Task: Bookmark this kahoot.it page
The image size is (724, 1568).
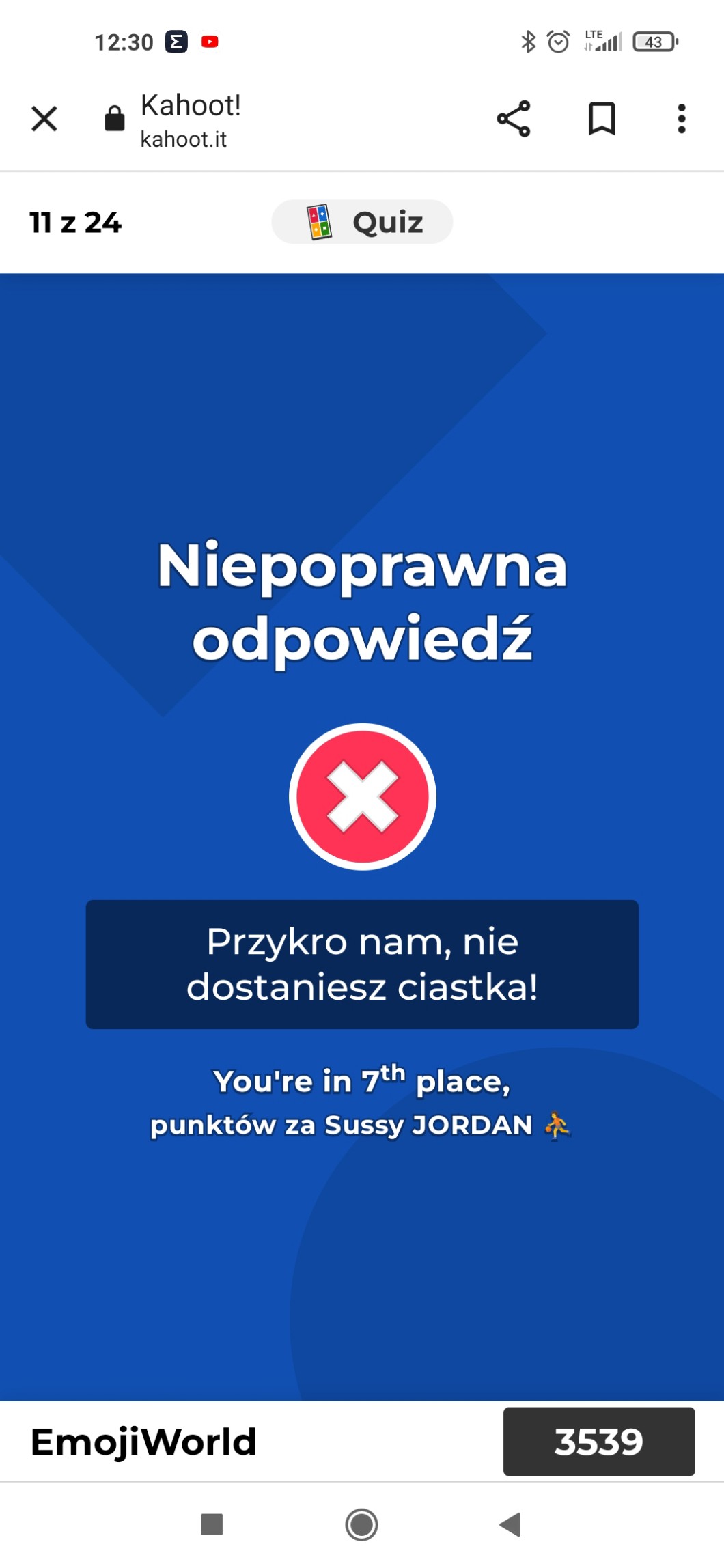Action: (x=602, y=119)
